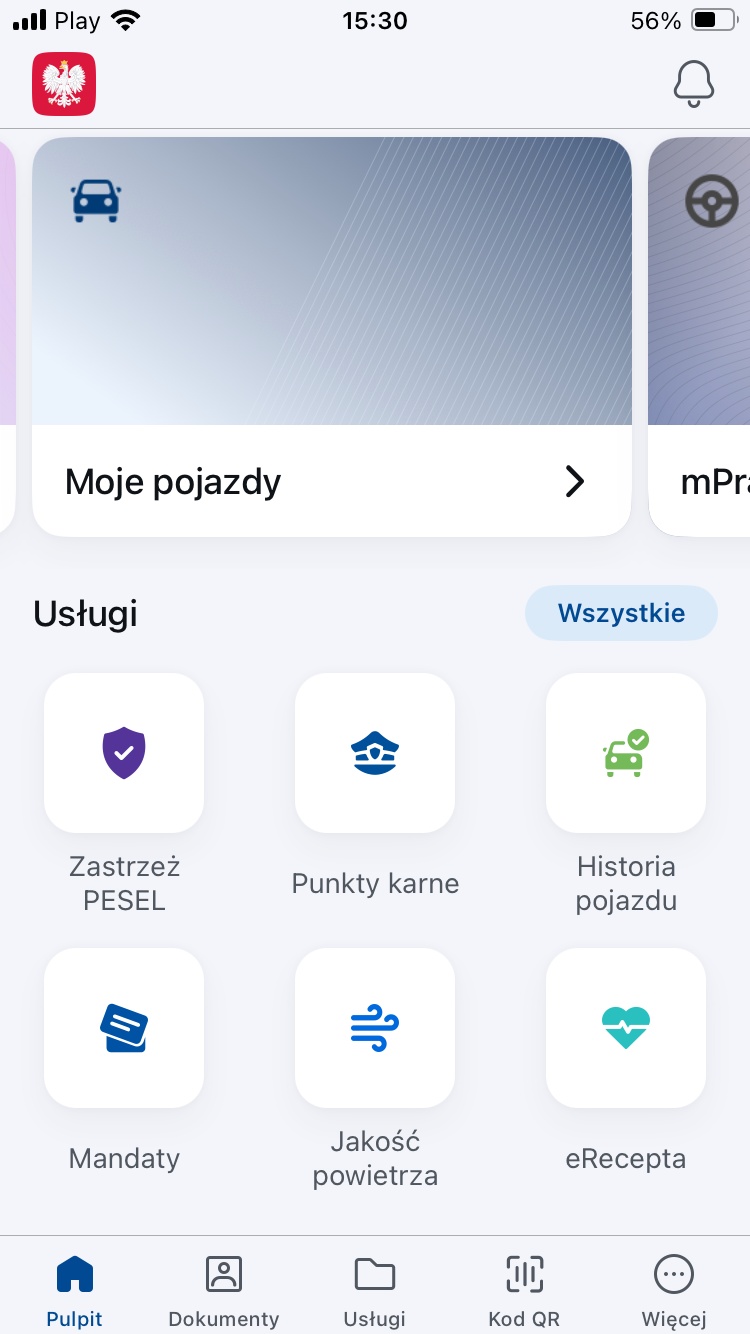Open the Zastrzeż PESEL shield icon
Screen dimensions: 750x1334
click(x=124, y=753)
